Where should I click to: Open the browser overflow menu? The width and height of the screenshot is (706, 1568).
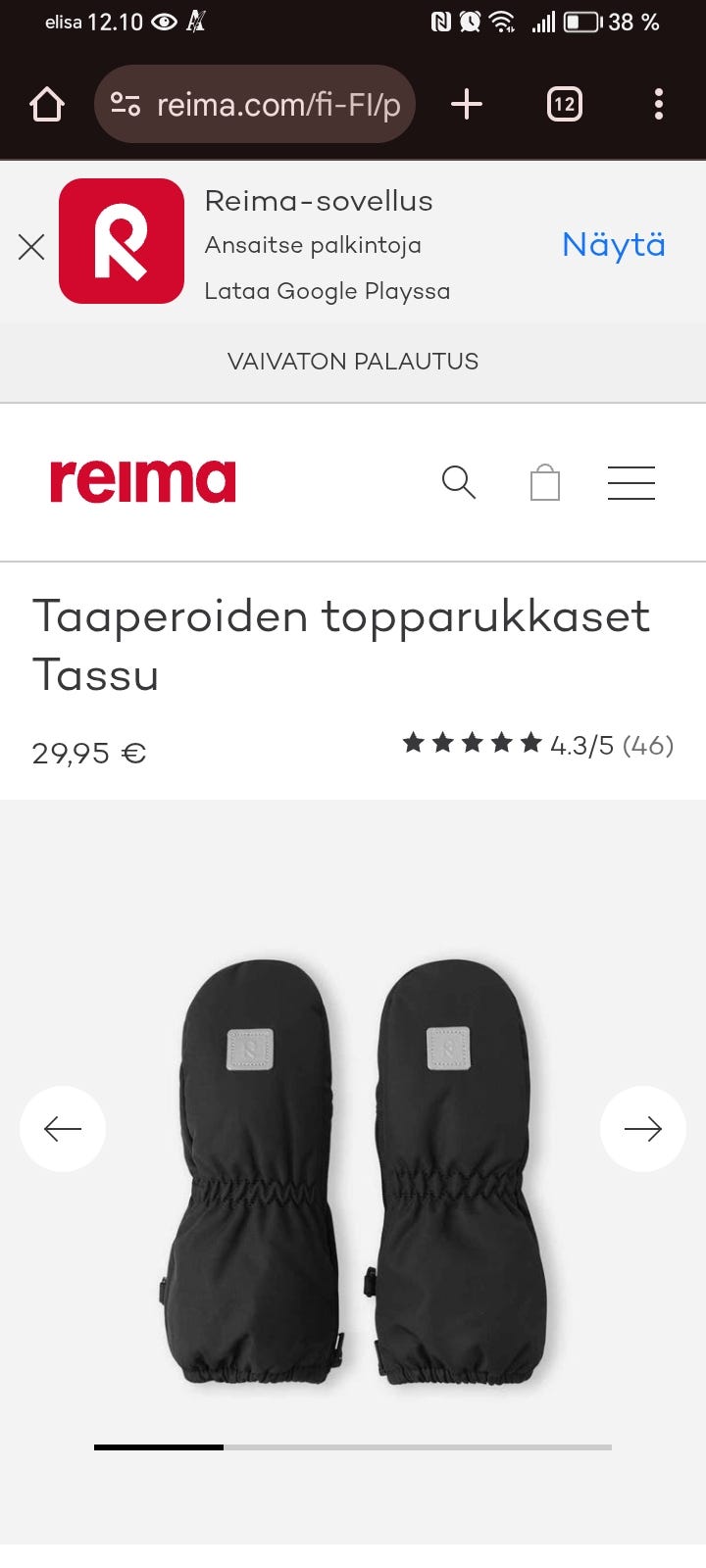click(658, 104)
